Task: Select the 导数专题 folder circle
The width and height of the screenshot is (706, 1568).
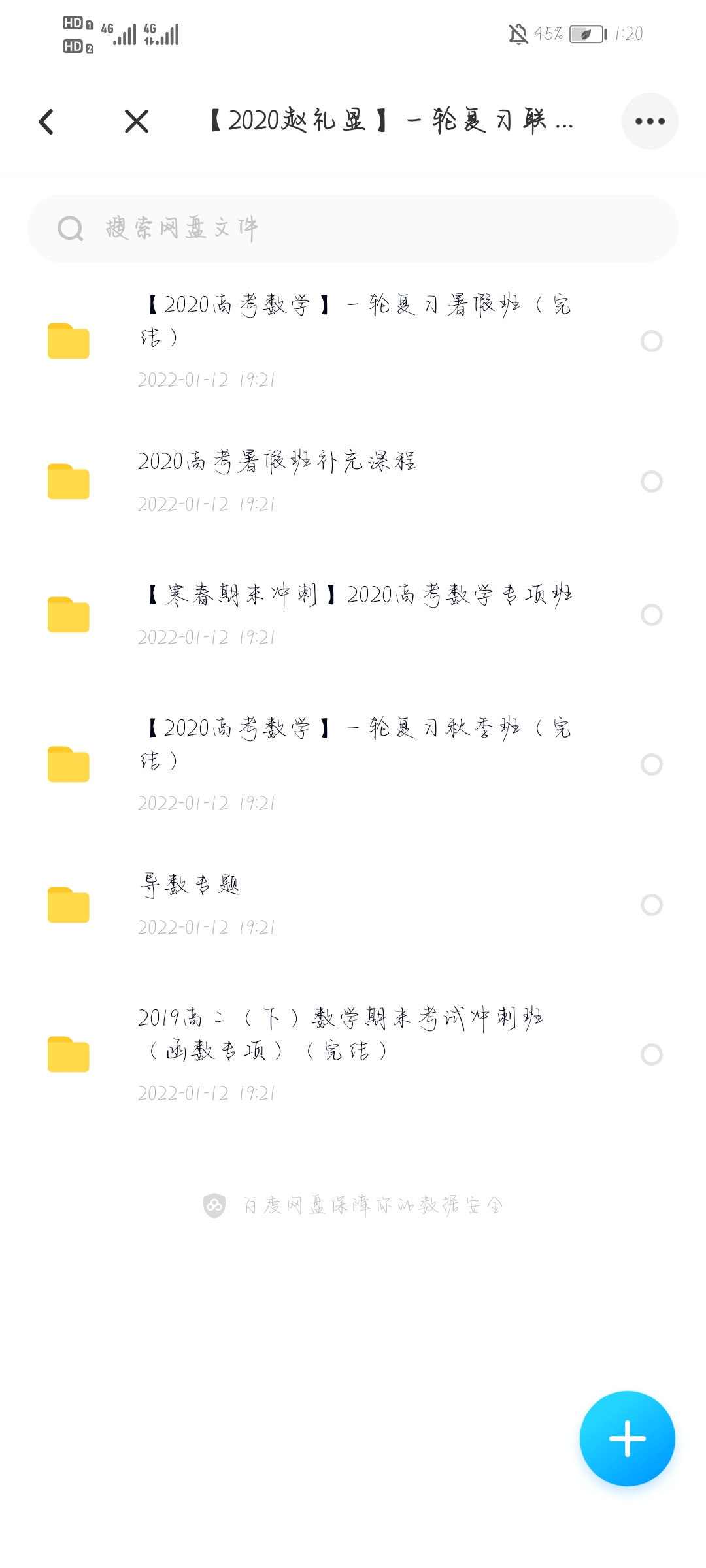Action: pos(652,905)
